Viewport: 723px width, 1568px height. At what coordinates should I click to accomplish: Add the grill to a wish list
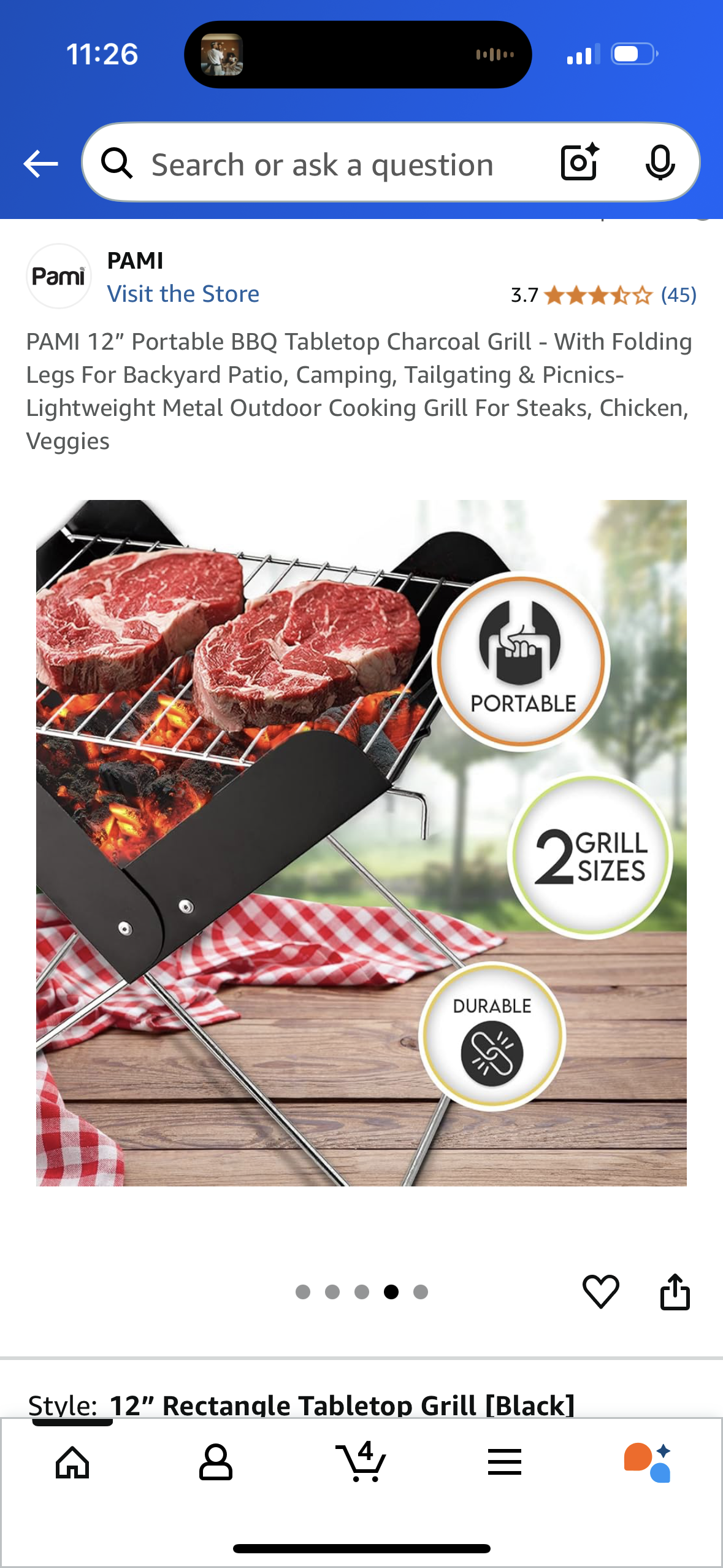point(600,1291)
